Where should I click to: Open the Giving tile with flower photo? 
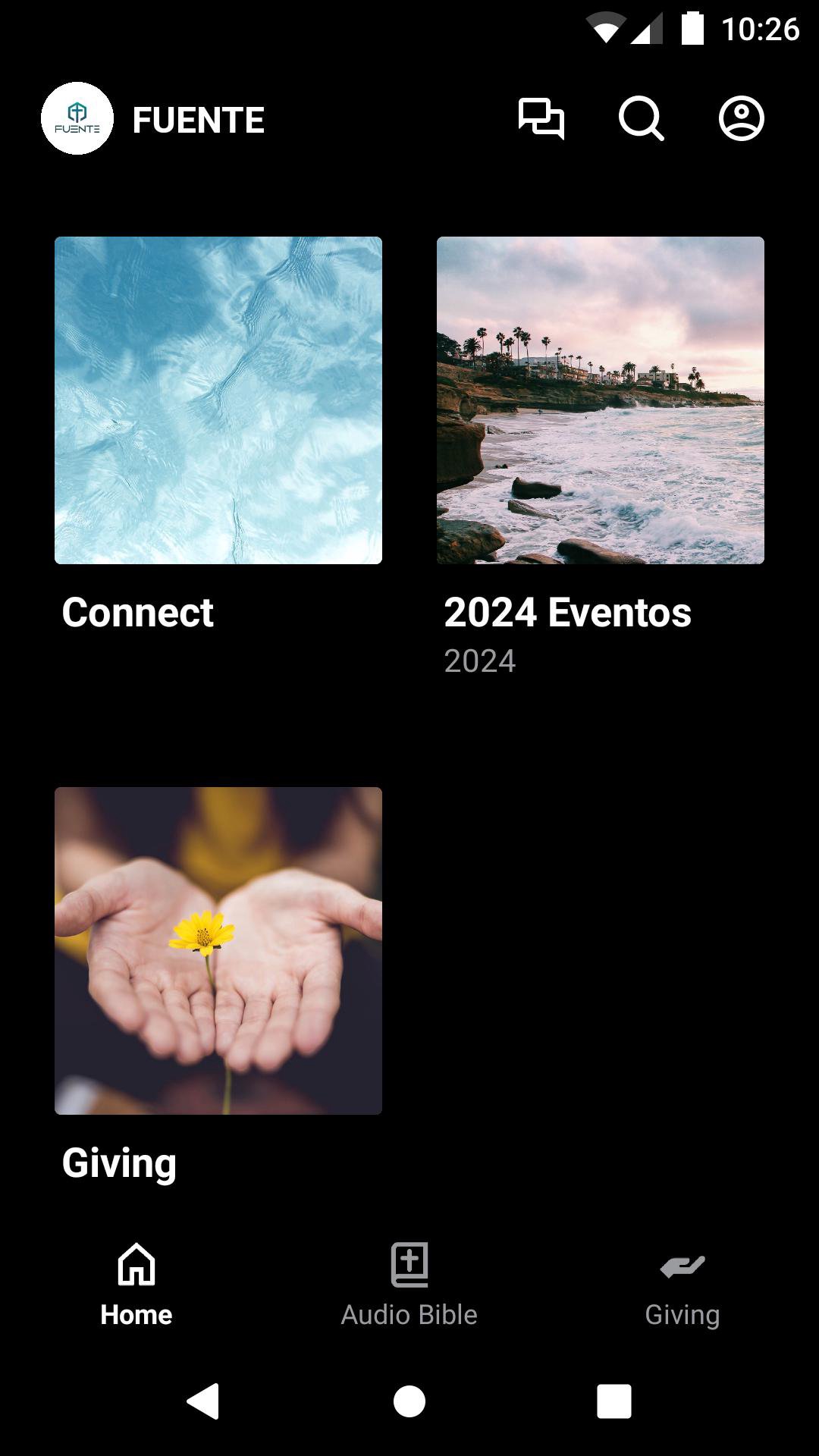(x=218, y=951)
